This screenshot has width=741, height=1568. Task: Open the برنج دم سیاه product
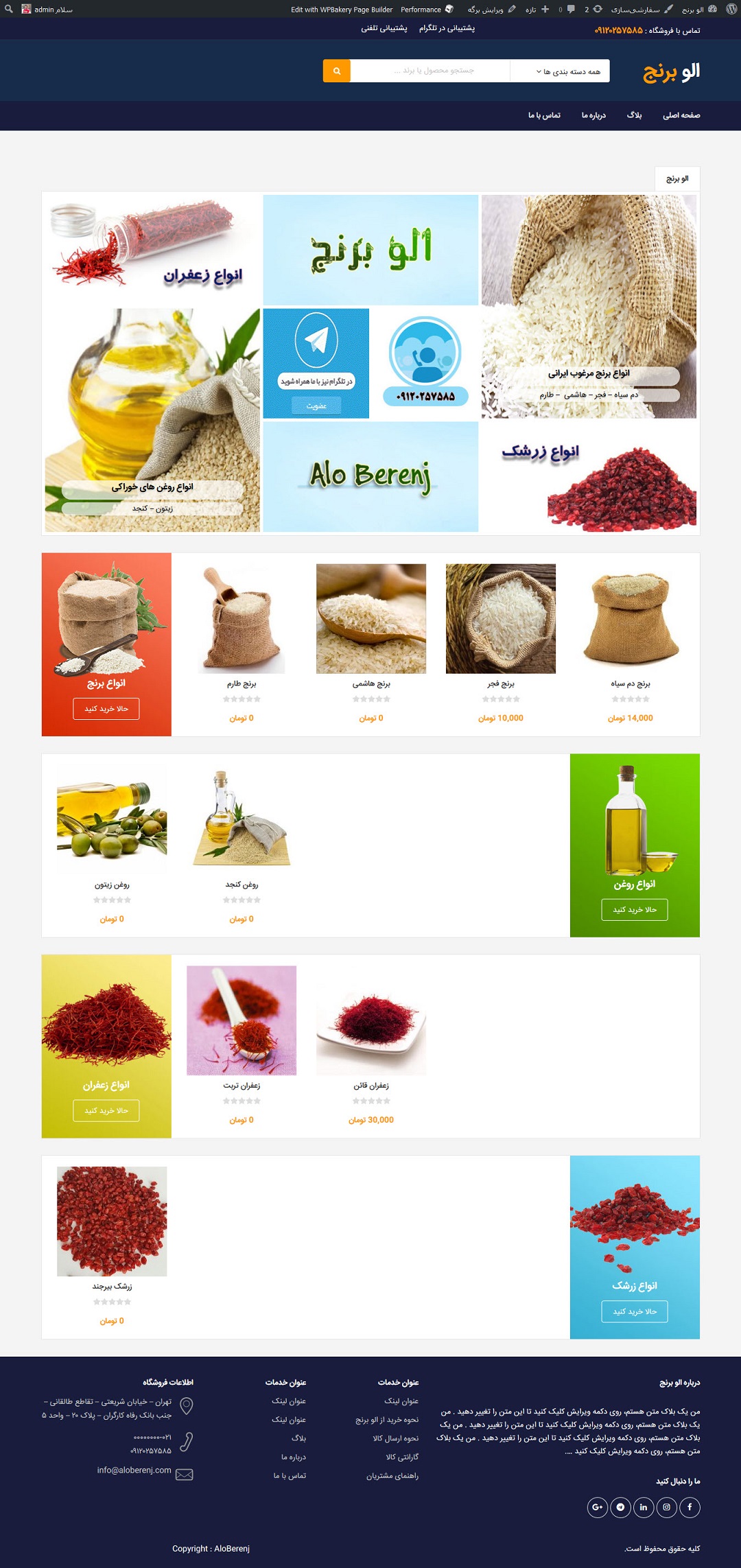pos(631,683)
